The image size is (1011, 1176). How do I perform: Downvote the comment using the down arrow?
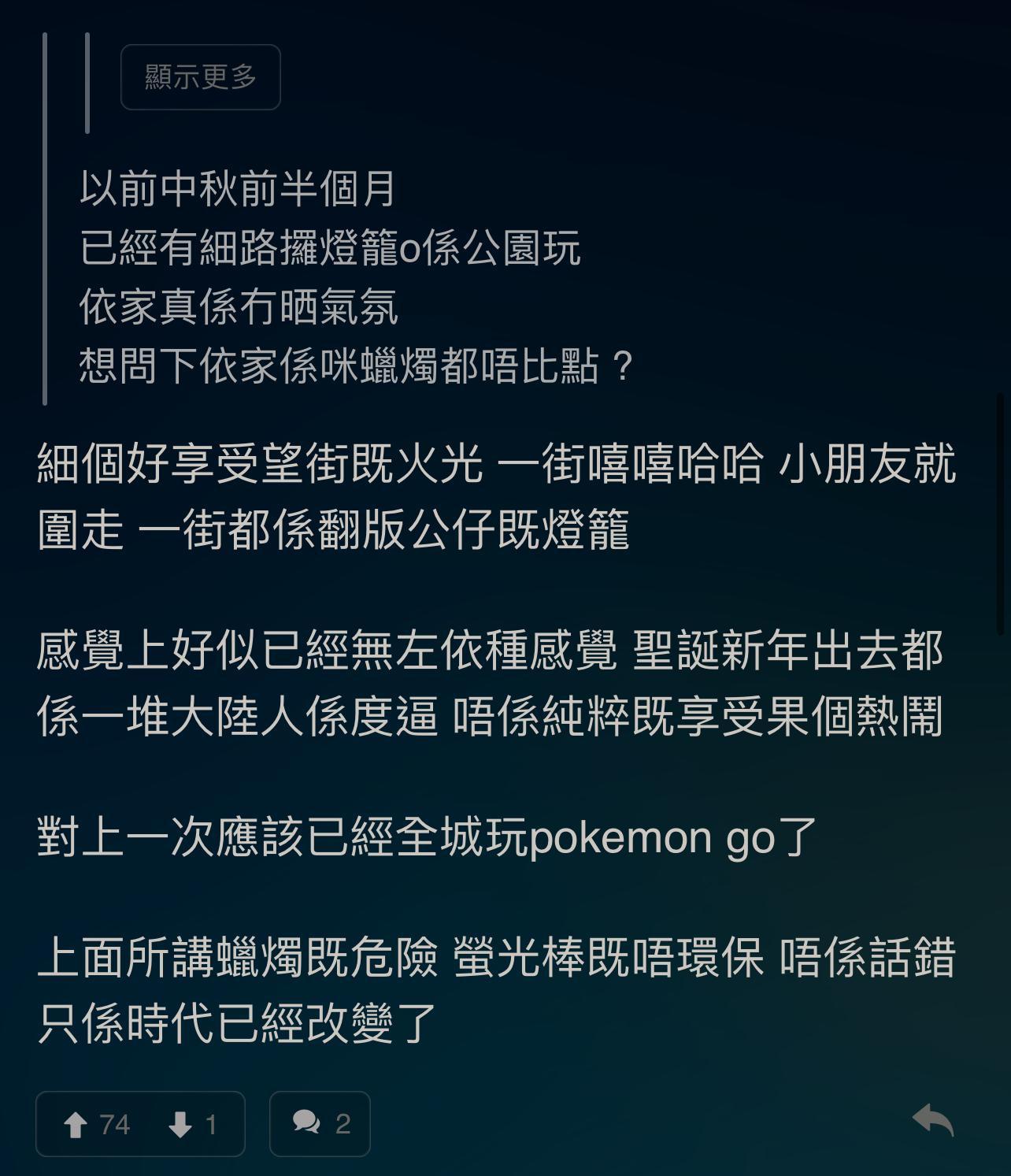[181, 1124]
